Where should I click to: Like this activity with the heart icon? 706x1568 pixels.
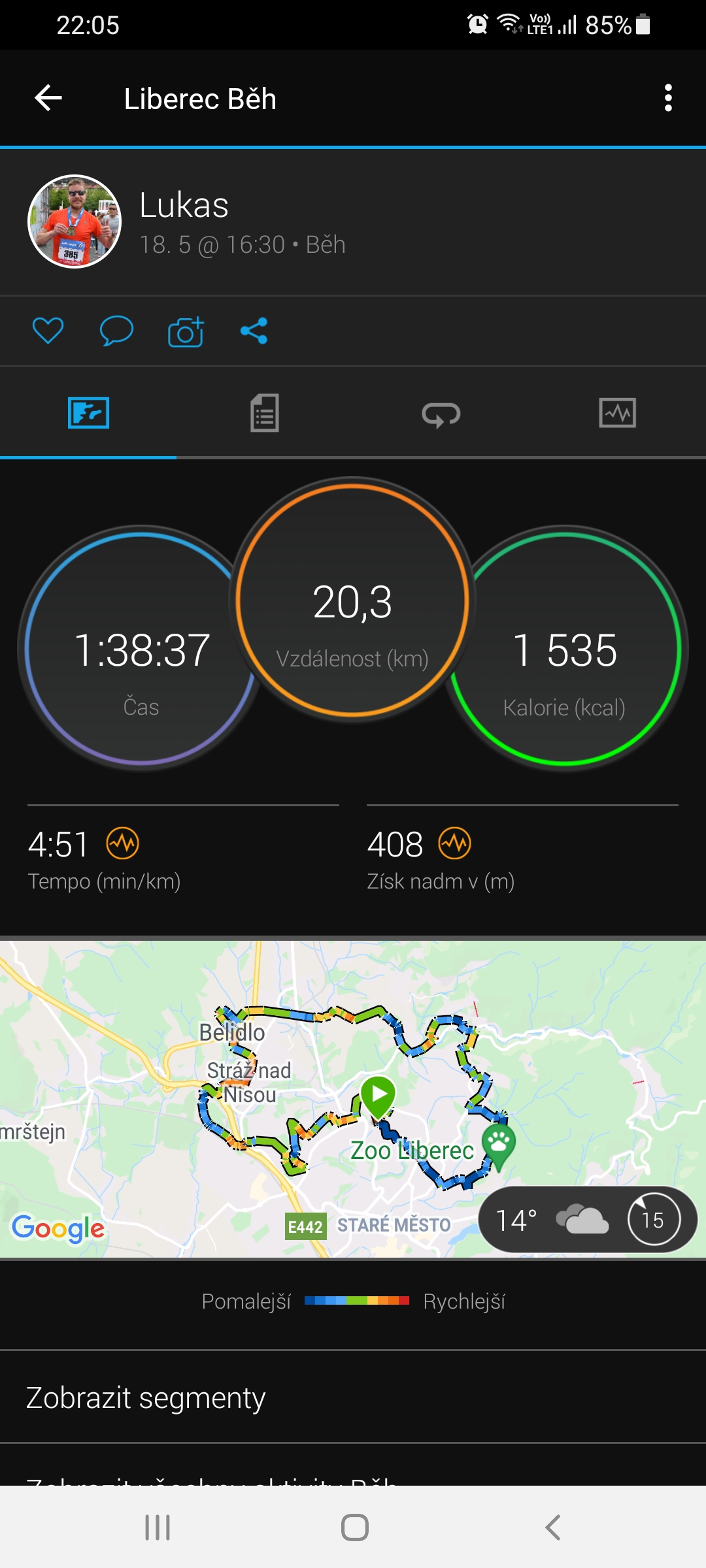(48, 331)
